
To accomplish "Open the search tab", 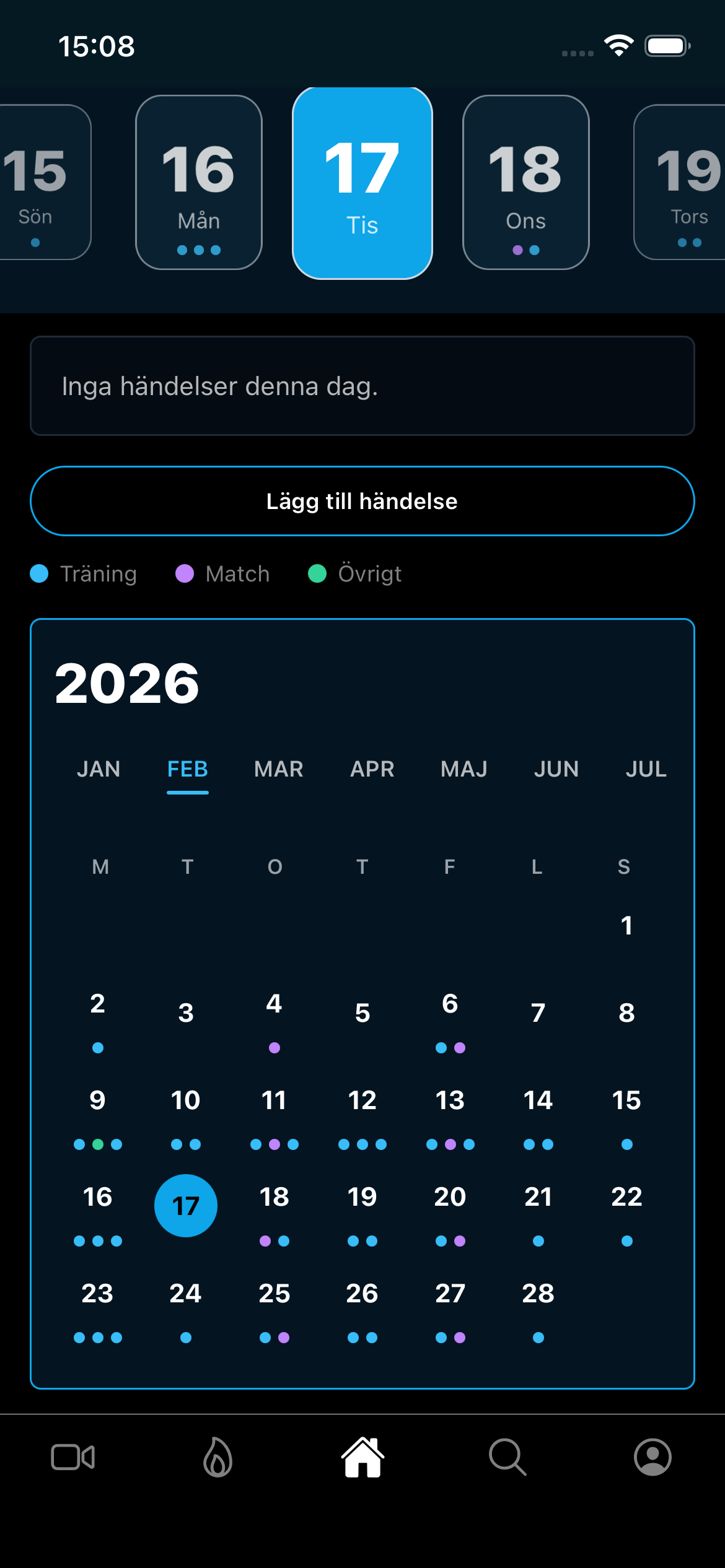I will coord(507,1457).
